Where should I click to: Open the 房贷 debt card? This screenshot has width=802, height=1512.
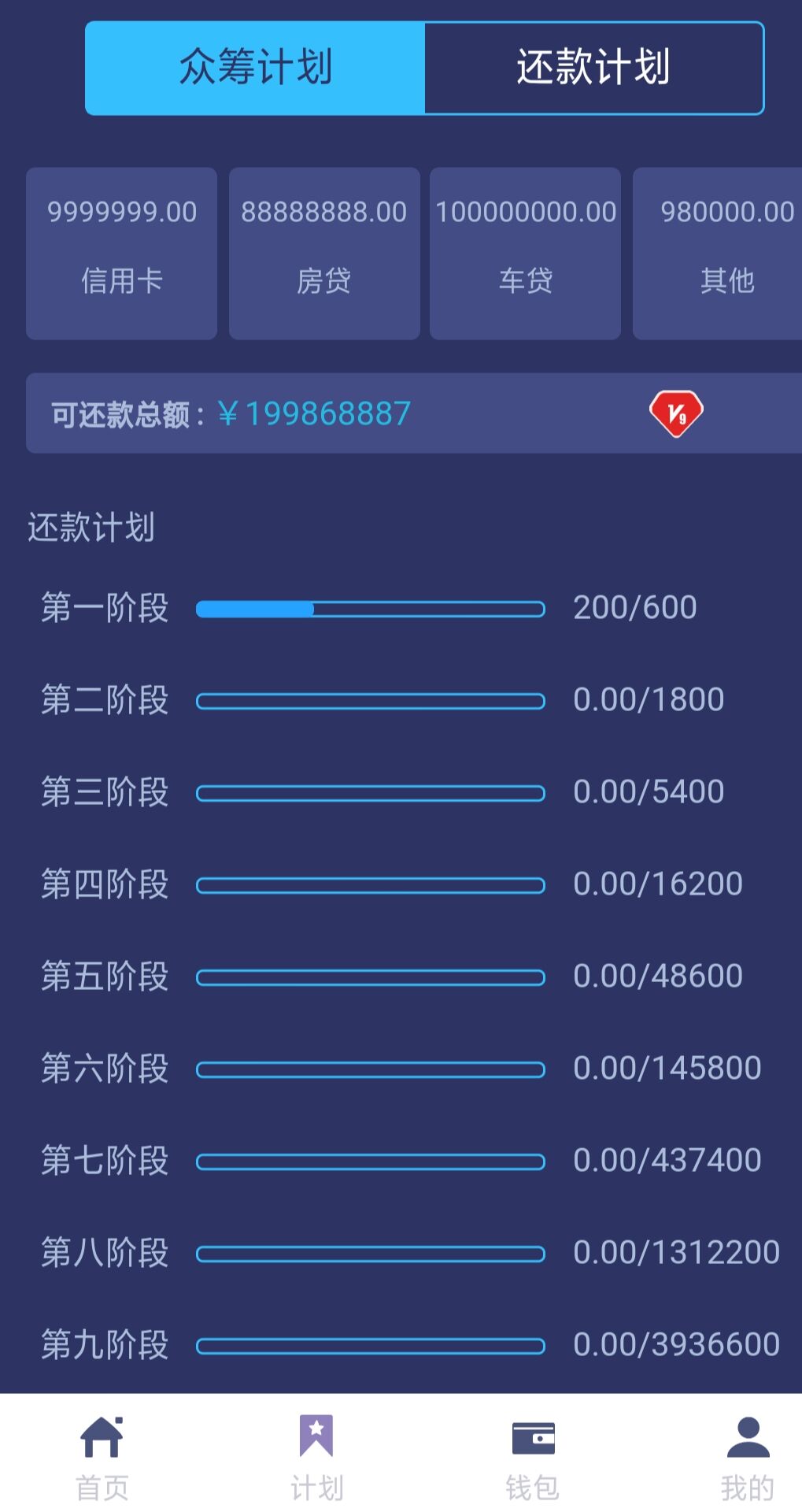coord(324,254)
